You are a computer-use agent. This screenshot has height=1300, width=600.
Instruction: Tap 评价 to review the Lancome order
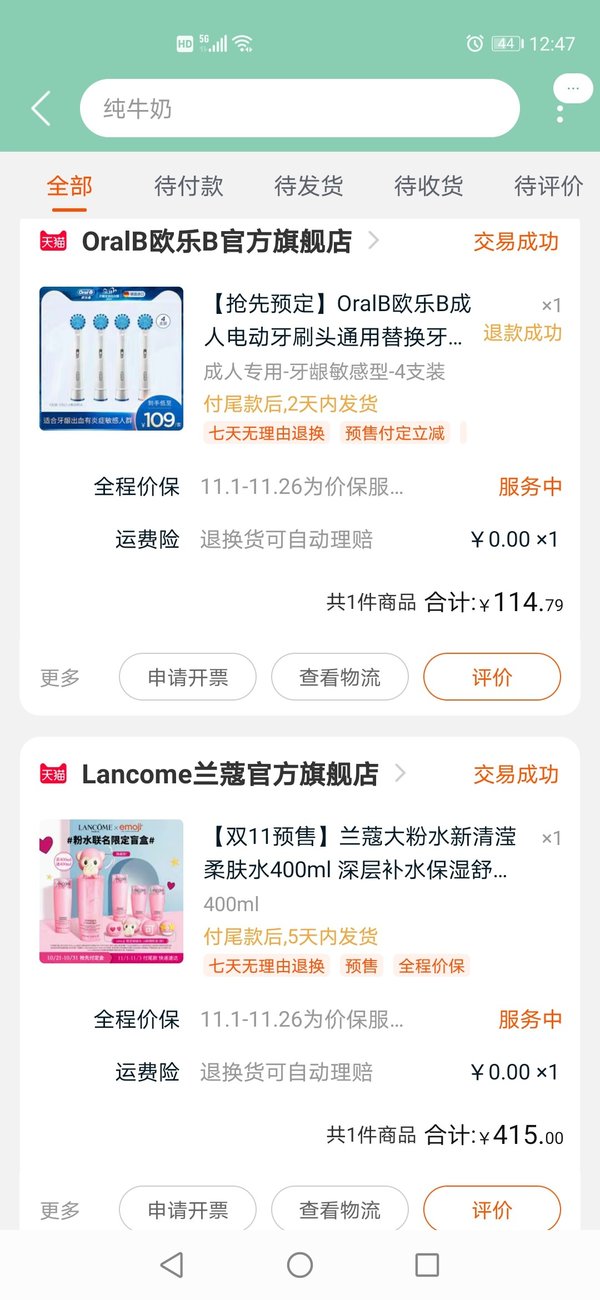(x=492, y=1210)
